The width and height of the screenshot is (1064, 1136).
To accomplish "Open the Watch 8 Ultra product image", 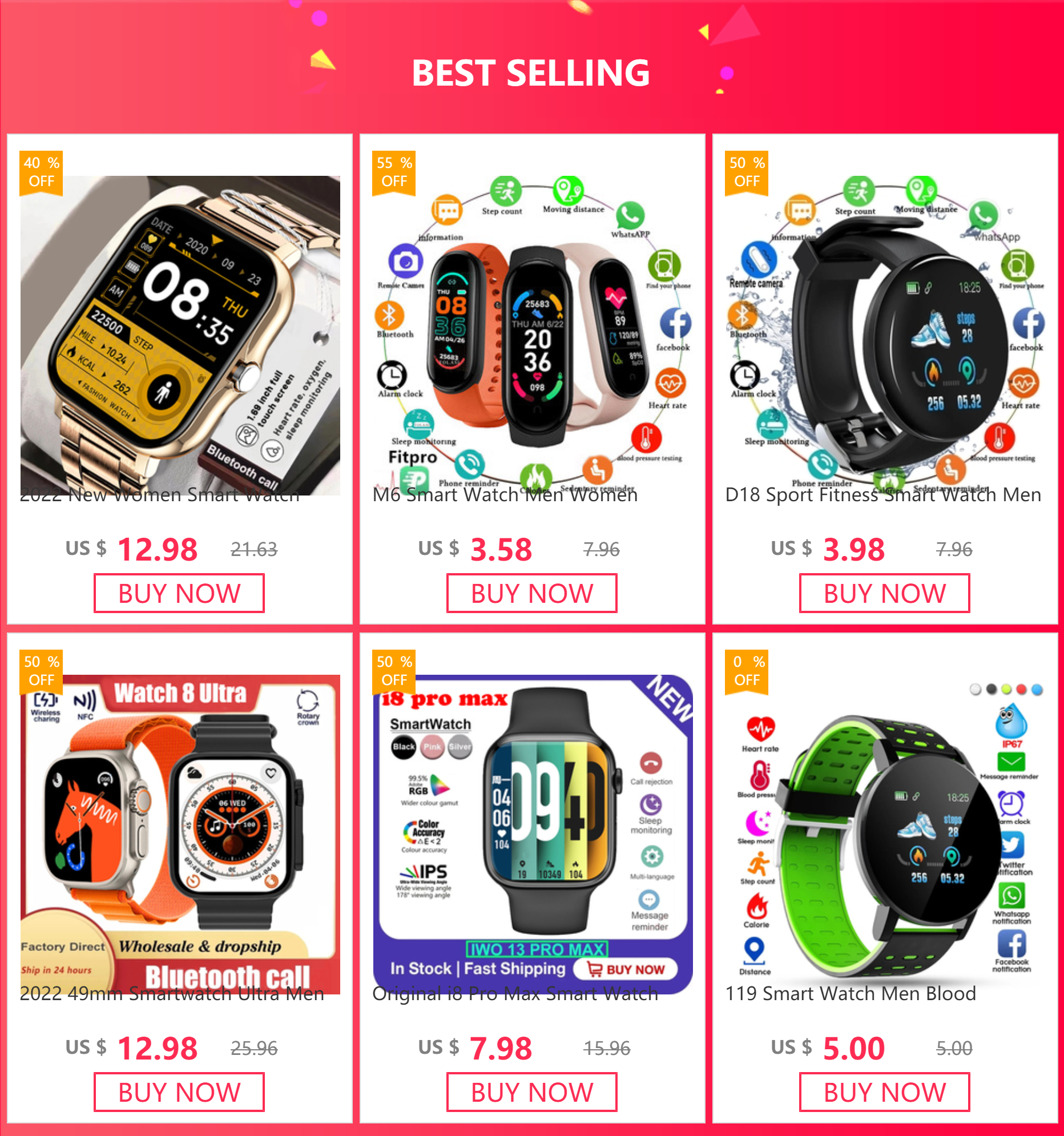I will click(180, 834).
